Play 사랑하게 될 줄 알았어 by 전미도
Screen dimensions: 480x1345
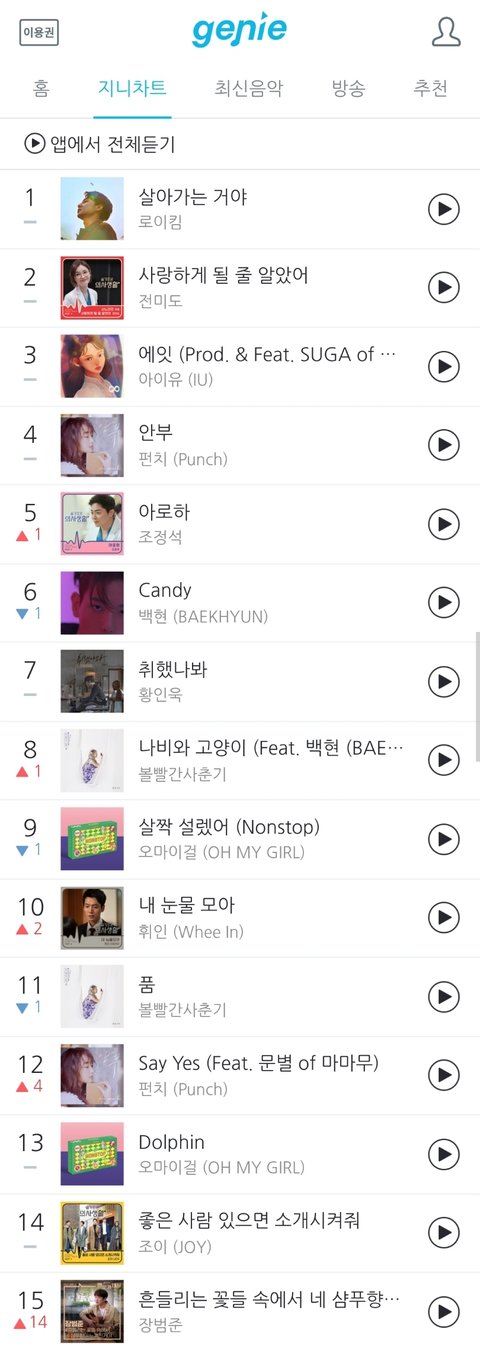click(443, 288)
